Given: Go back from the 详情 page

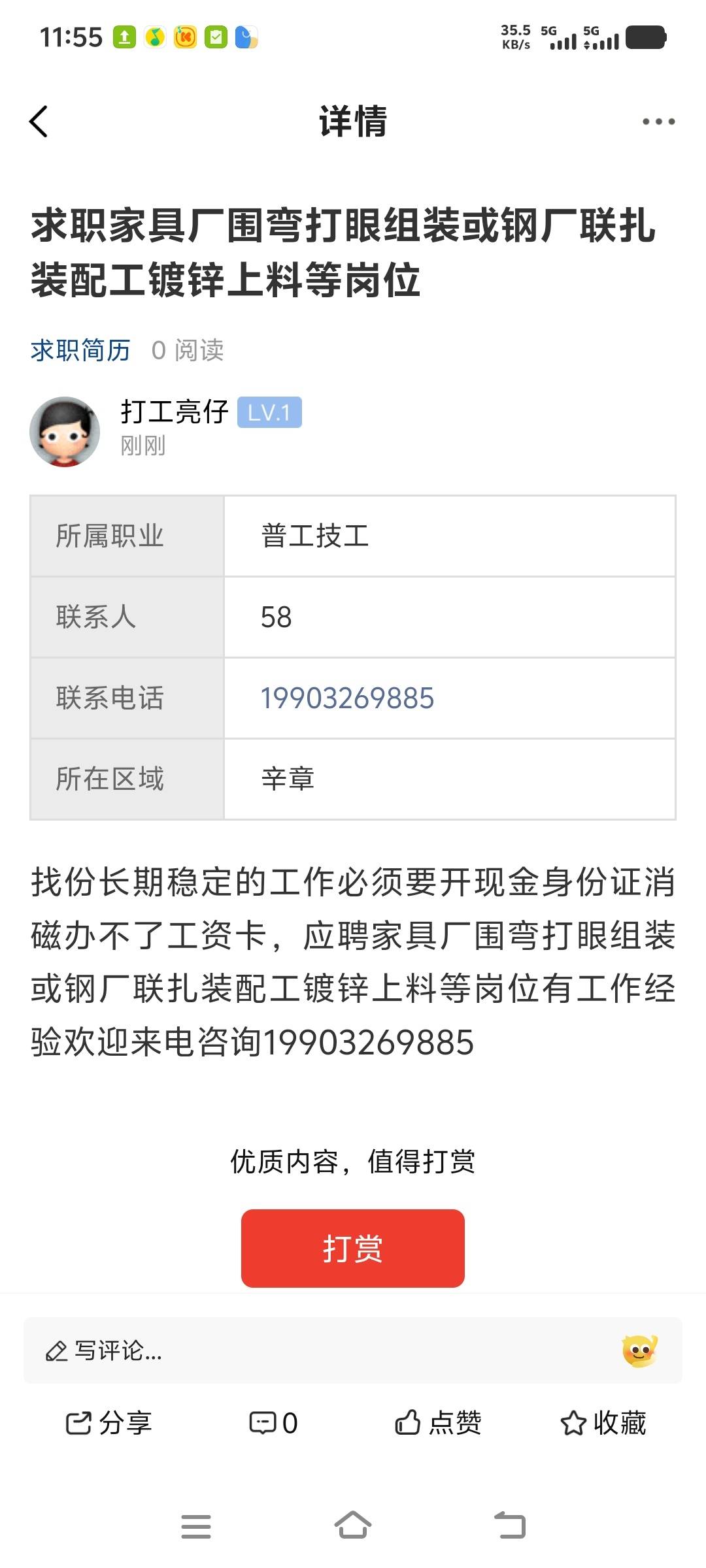Looking at the screenshot, I should 39,122.
